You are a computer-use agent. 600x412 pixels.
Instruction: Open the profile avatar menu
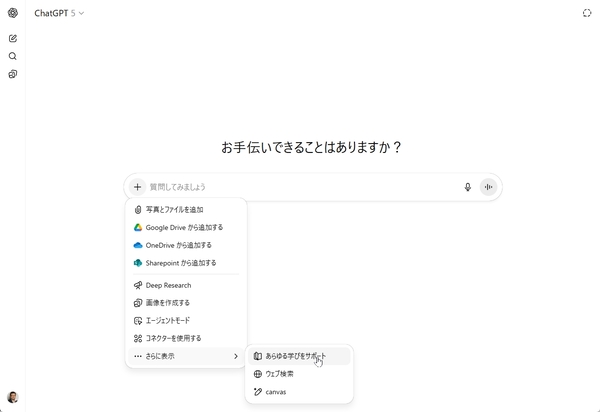(x=13, y=397)
